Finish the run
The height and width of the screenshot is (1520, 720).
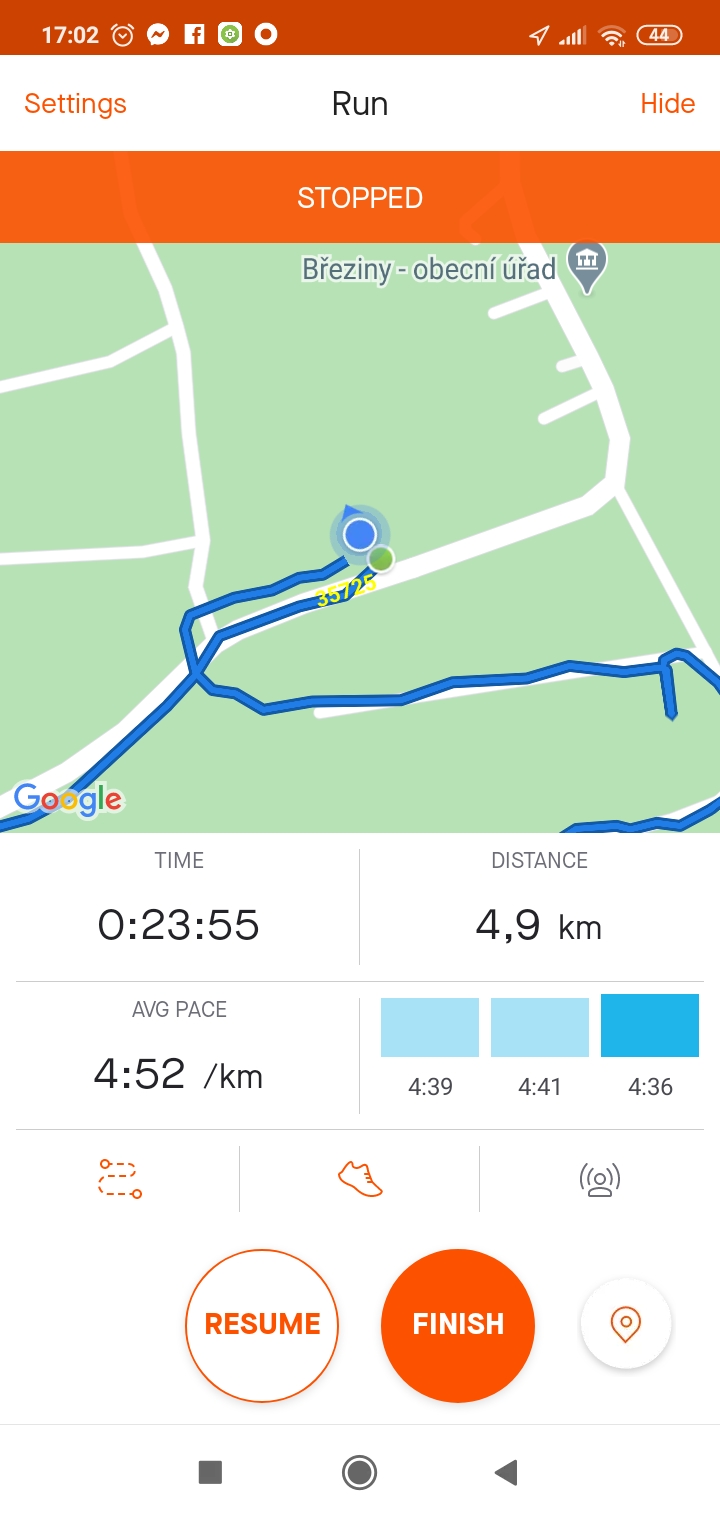[458, 1326]
